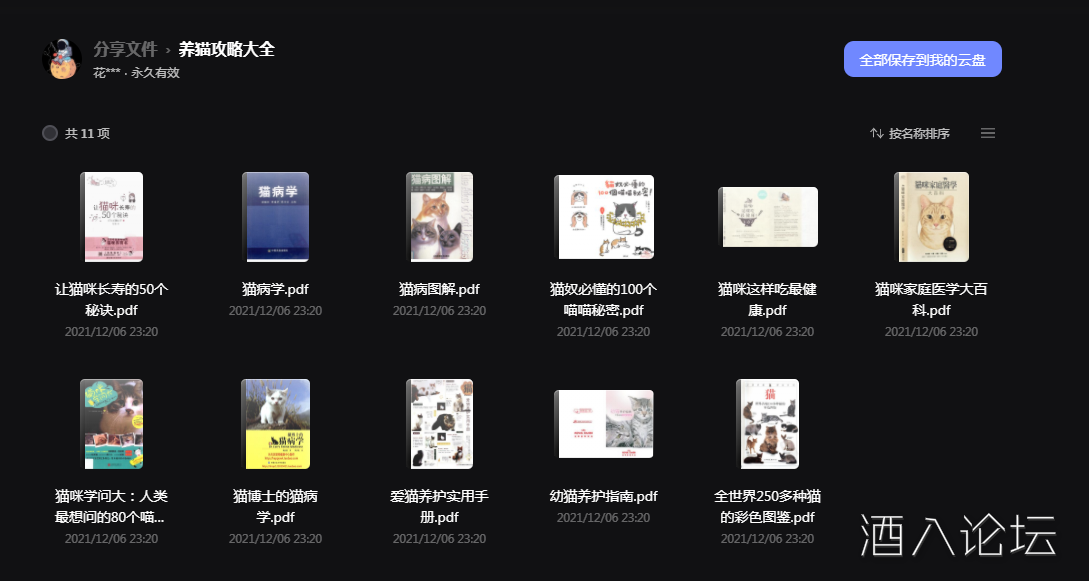Viewport: 1089px width, 581px height.
Task: Switch to list view layout
Action: 988,133
